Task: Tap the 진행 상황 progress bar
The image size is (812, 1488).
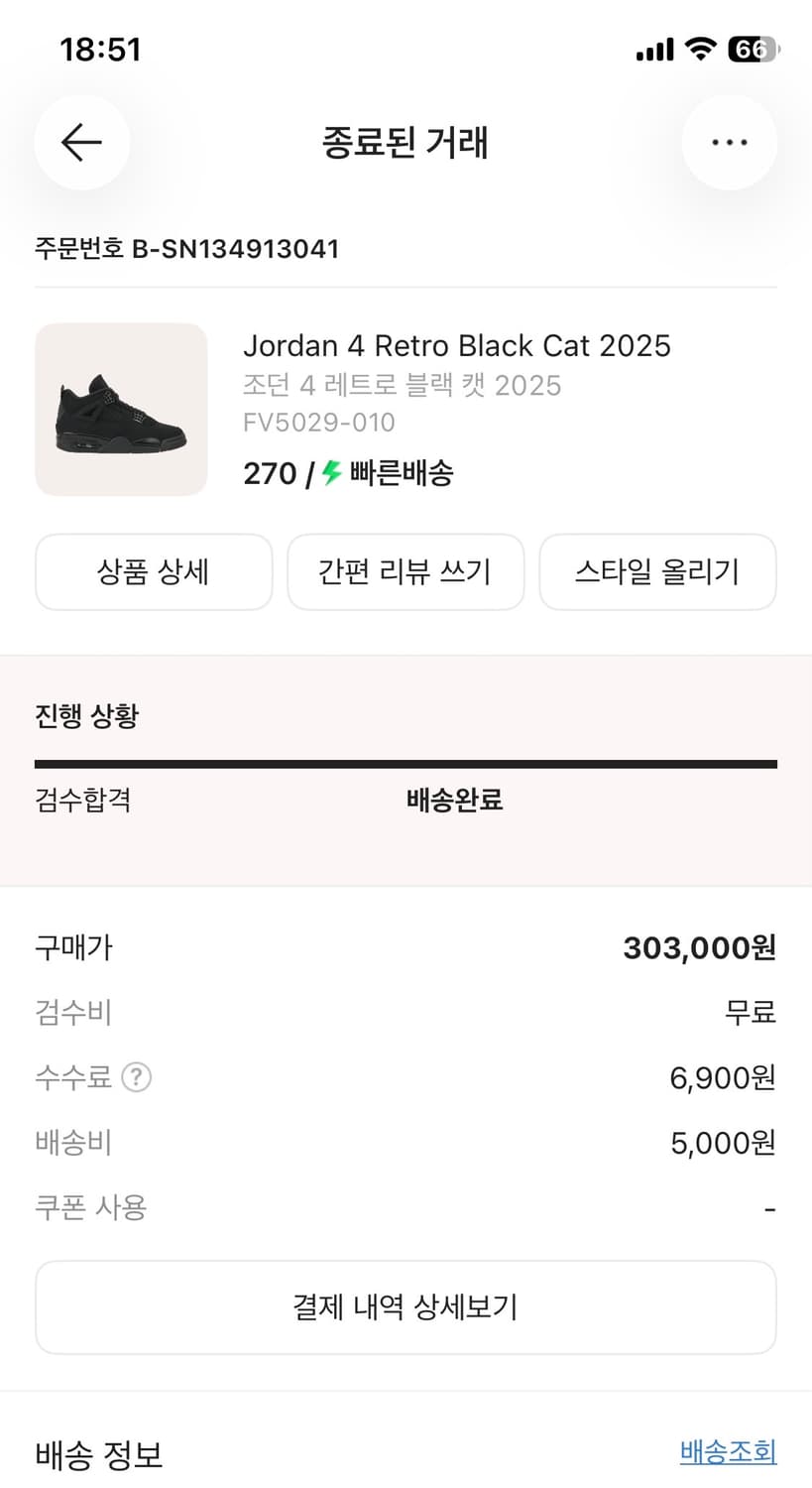Action: pyautogui.click(x=406, y=763)
